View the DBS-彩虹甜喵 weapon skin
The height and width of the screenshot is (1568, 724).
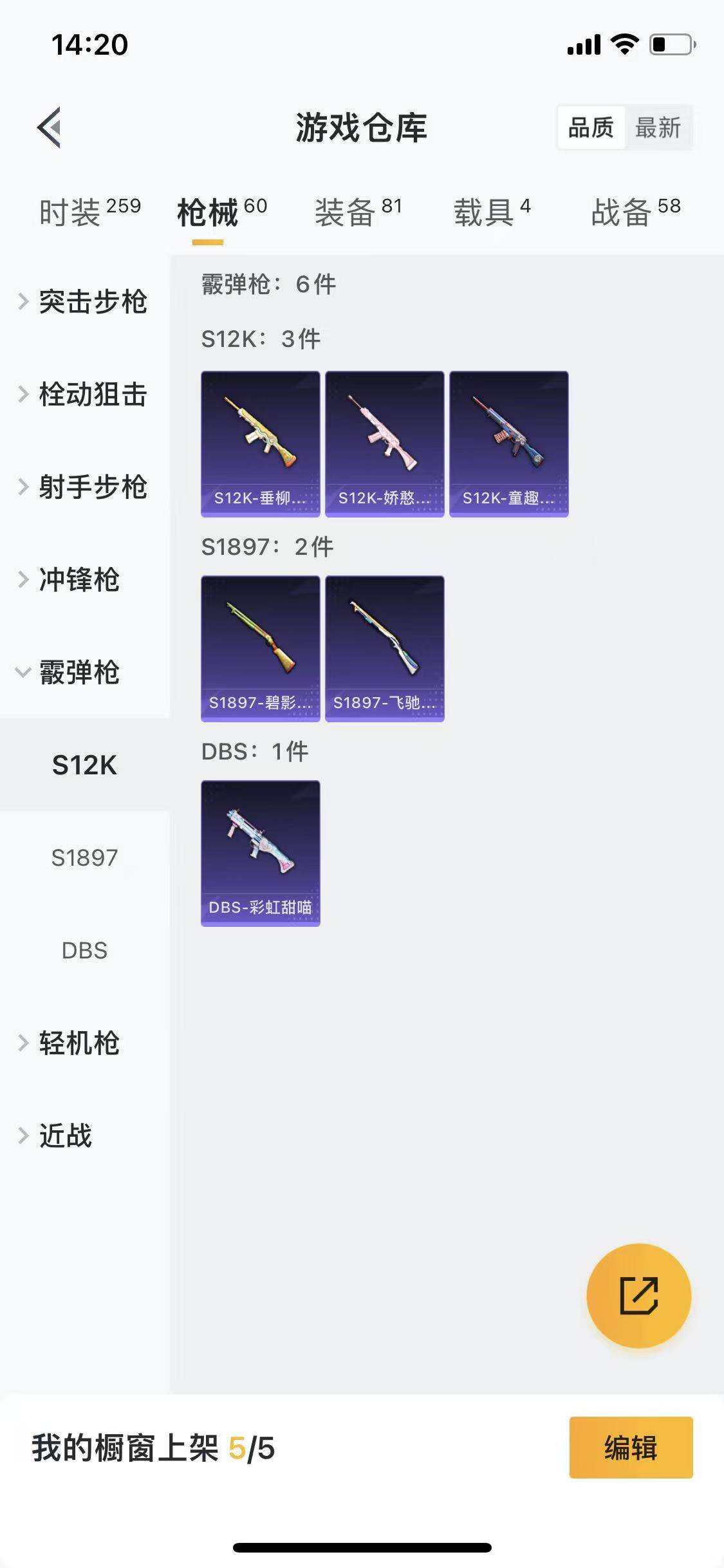point(259,853)
